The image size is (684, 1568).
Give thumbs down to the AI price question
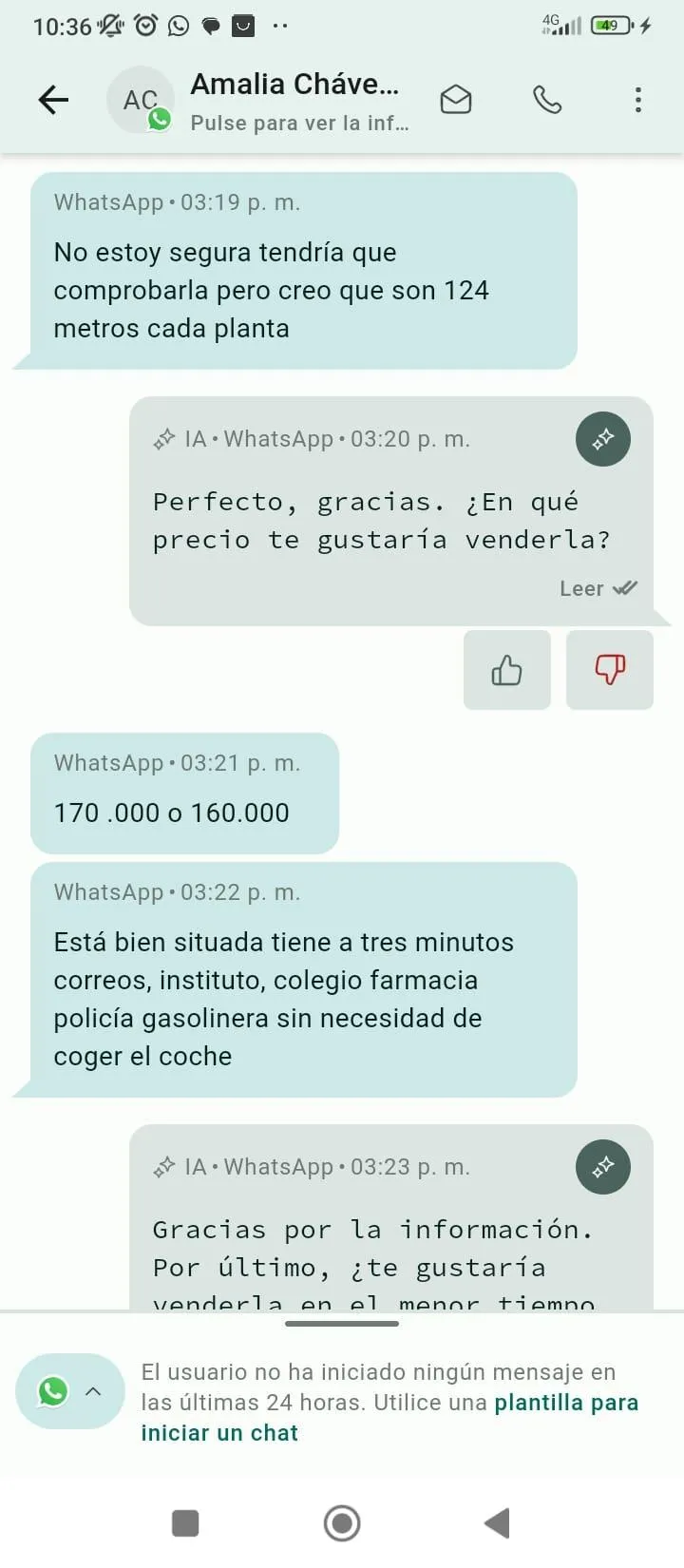coord(610,670)
